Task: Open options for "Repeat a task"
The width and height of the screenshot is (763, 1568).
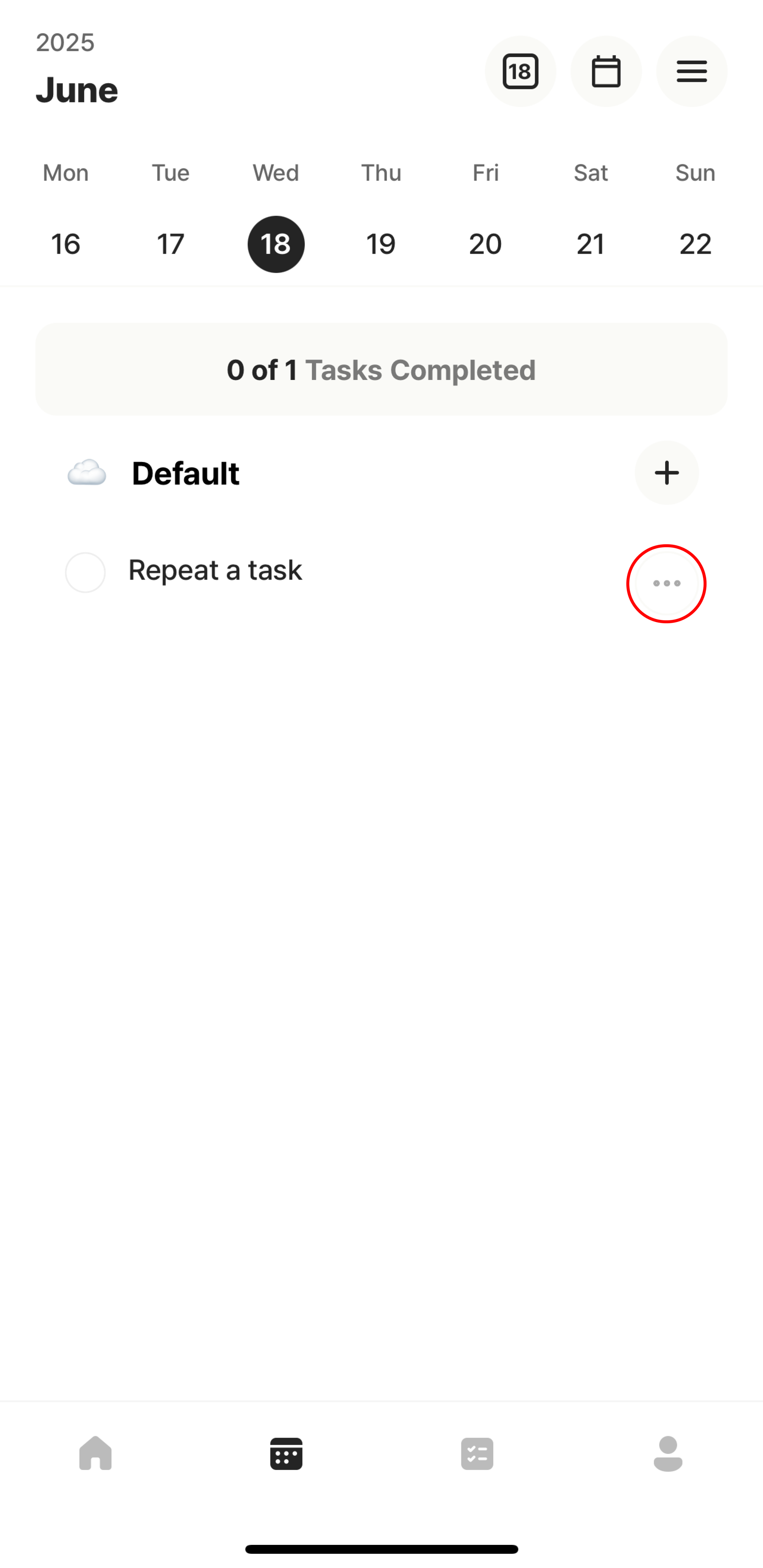Action: (x=667, y=583)
